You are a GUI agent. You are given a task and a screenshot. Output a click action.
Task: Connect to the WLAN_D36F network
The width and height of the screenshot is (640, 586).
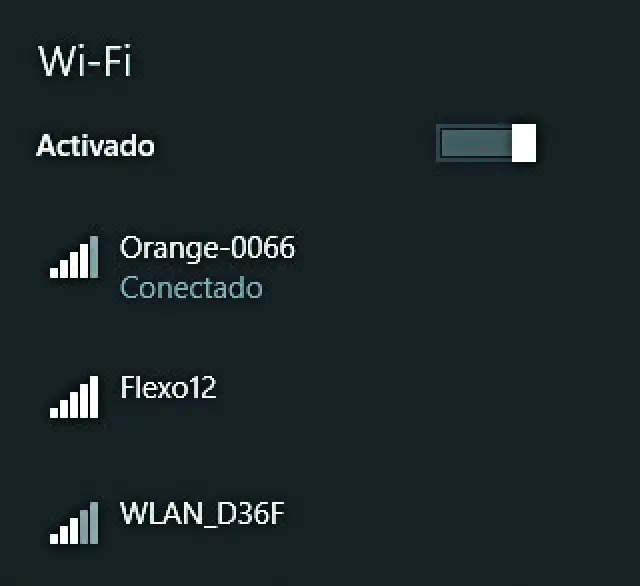pyautogui.click(x=202, y=514)
